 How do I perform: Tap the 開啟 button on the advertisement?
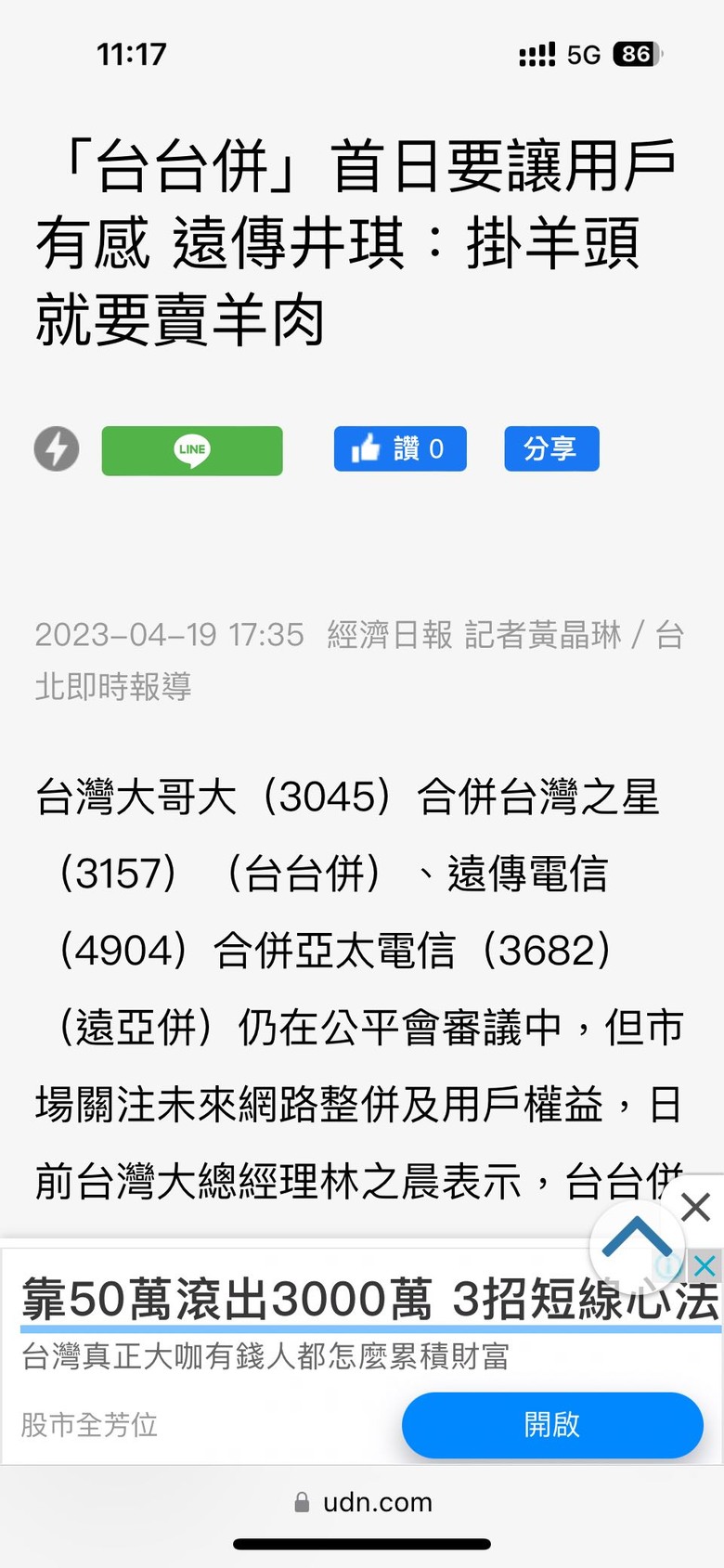[551, 1425]
